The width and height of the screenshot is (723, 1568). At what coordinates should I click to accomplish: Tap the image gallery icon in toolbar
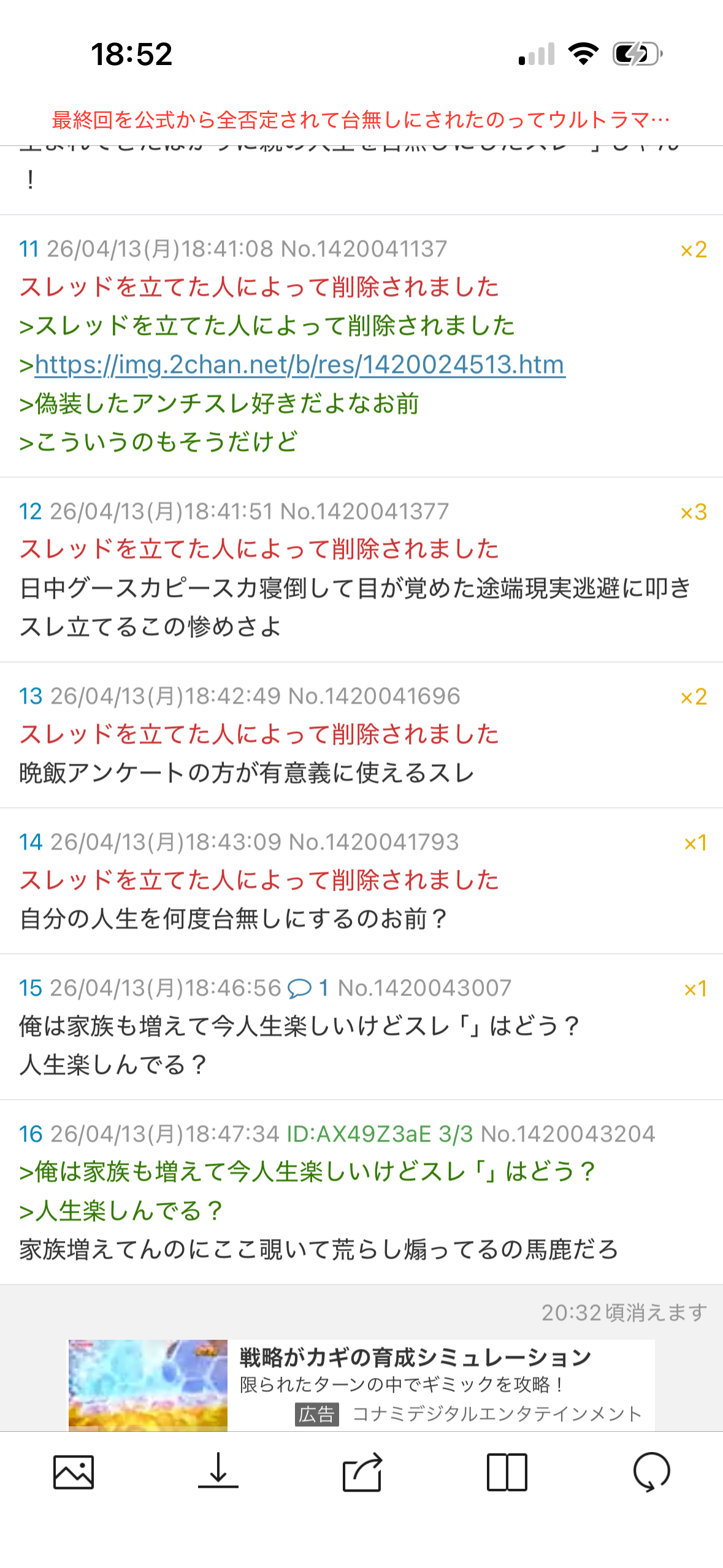74,1472
